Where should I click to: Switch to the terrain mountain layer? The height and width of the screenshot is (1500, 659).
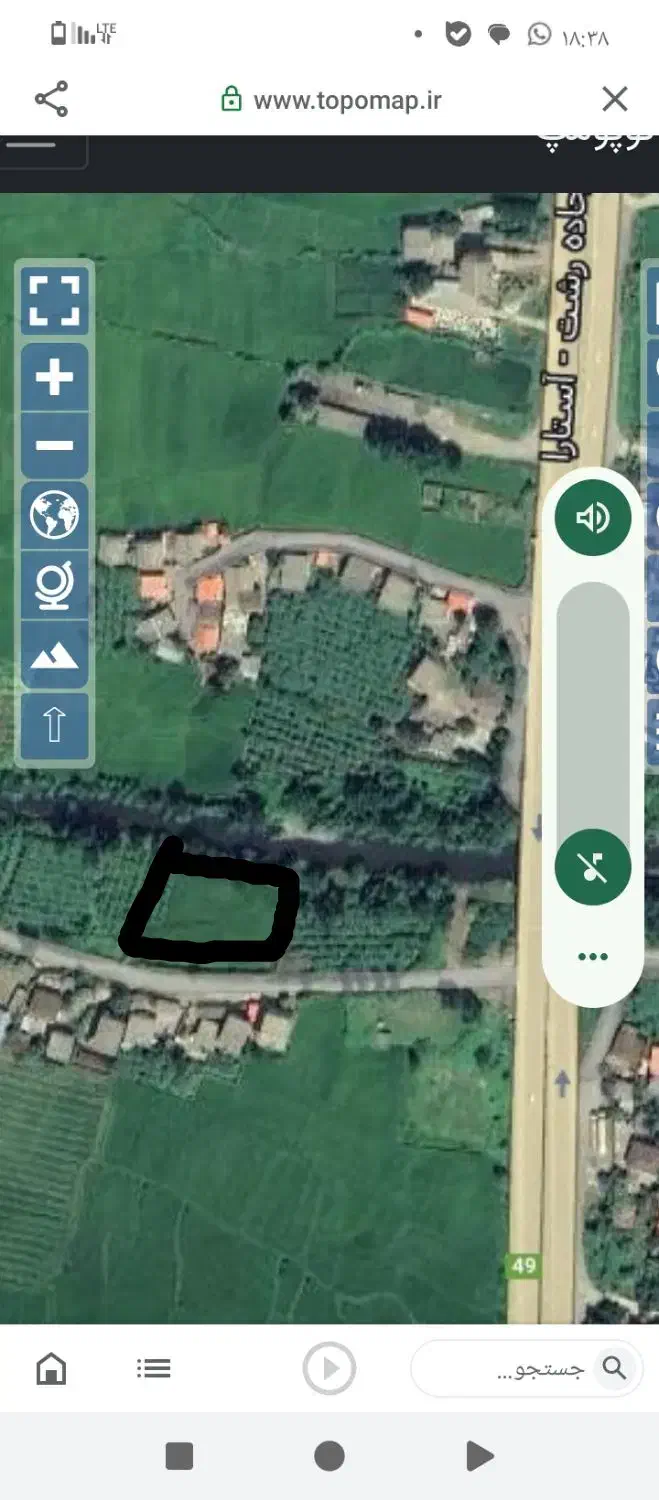(x=55, y=655)
